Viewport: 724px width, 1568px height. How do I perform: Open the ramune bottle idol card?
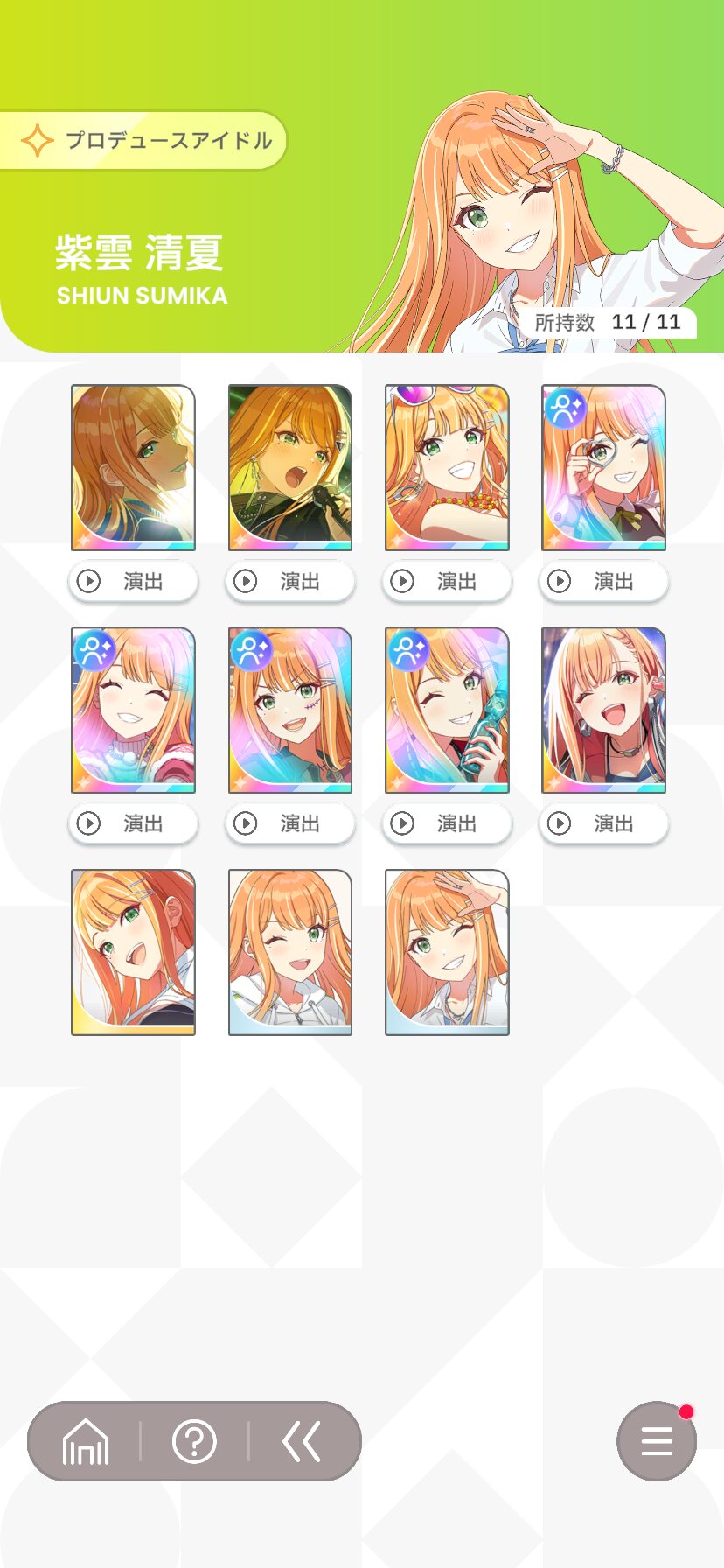tap(447, 710)
